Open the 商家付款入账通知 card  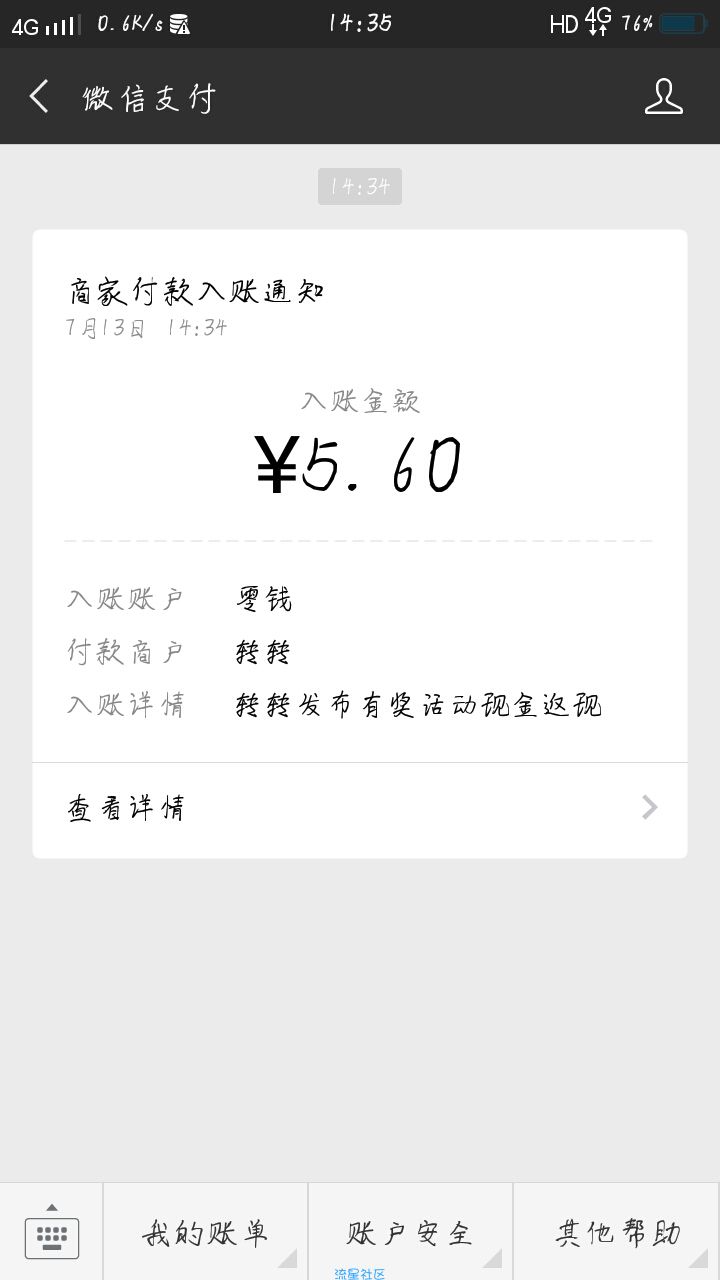click(x=360, y=543)
